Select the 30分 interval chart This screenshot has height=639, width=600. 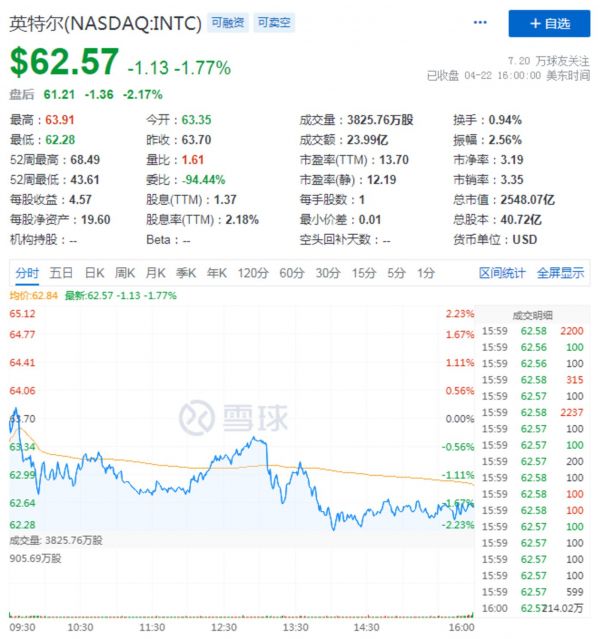click(328, 272)
